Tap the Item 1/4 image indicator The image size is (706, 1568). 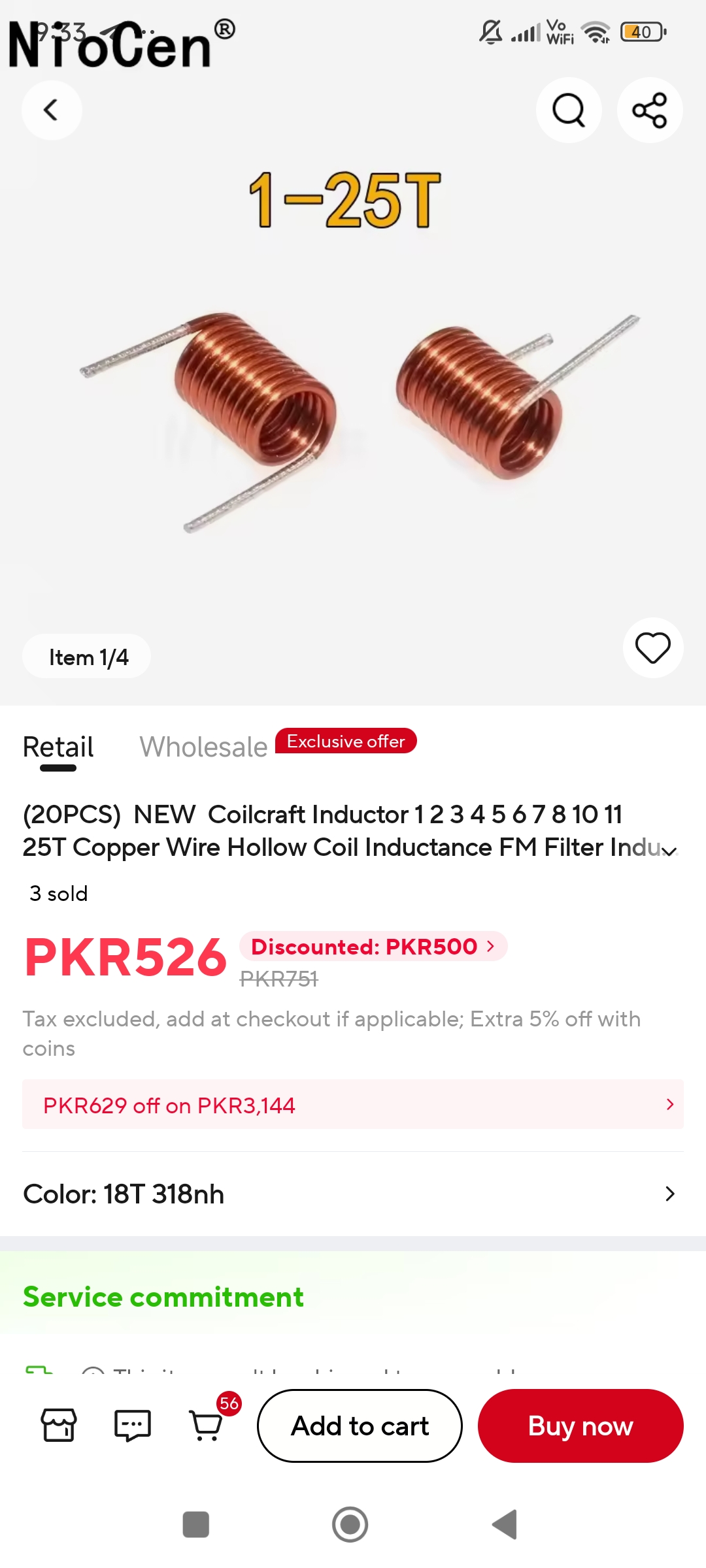86,656
